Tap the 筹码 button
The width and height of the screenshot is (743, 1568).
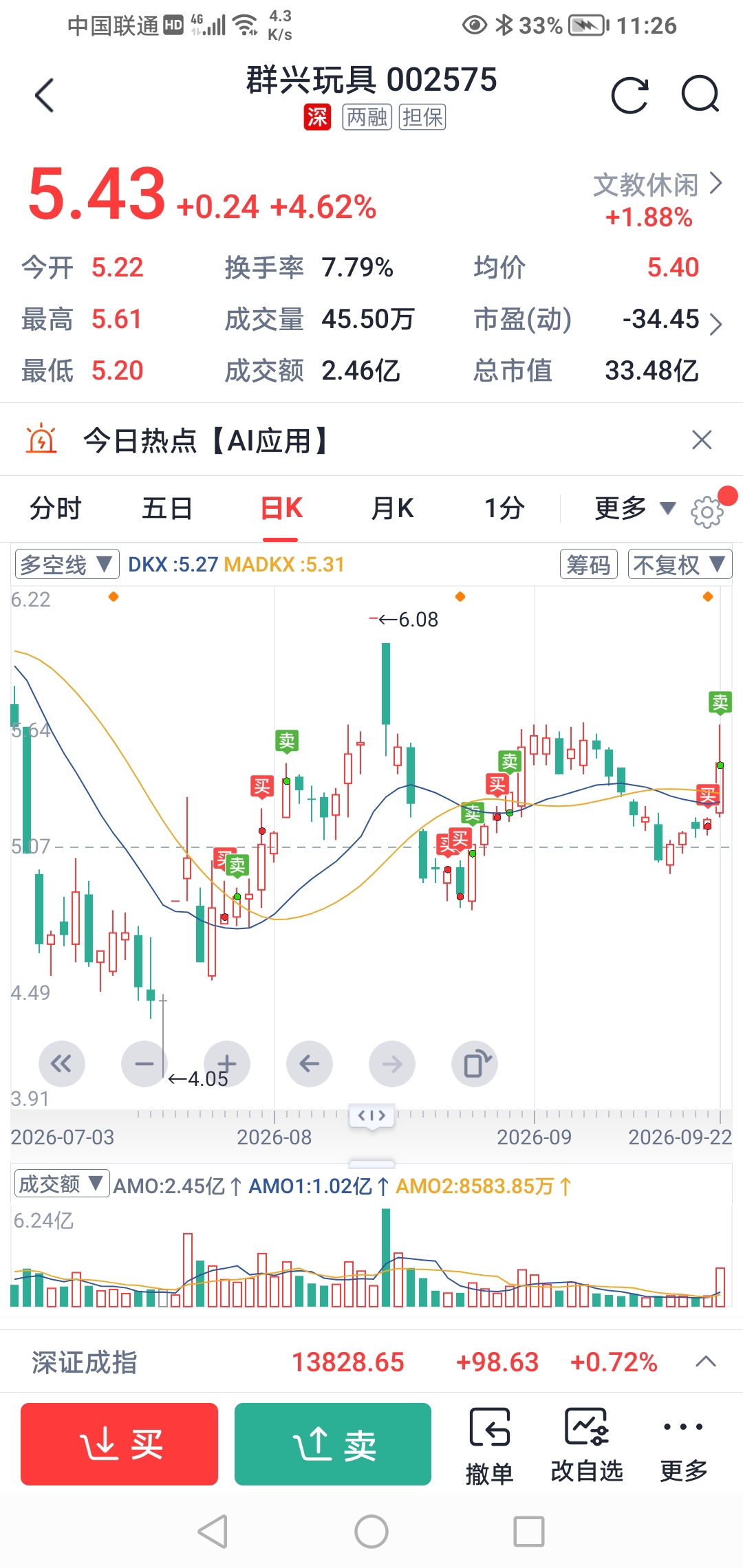[589, 565]
